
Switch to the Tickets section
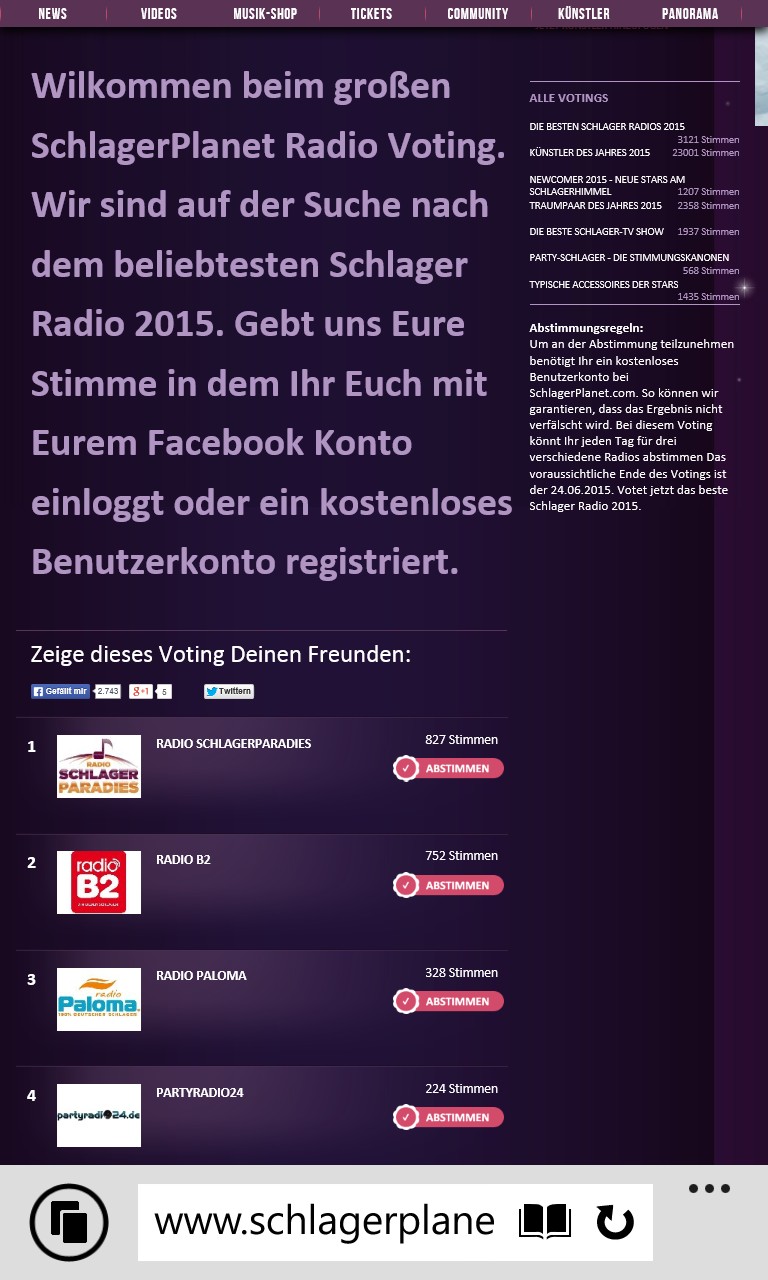[371, 14]
